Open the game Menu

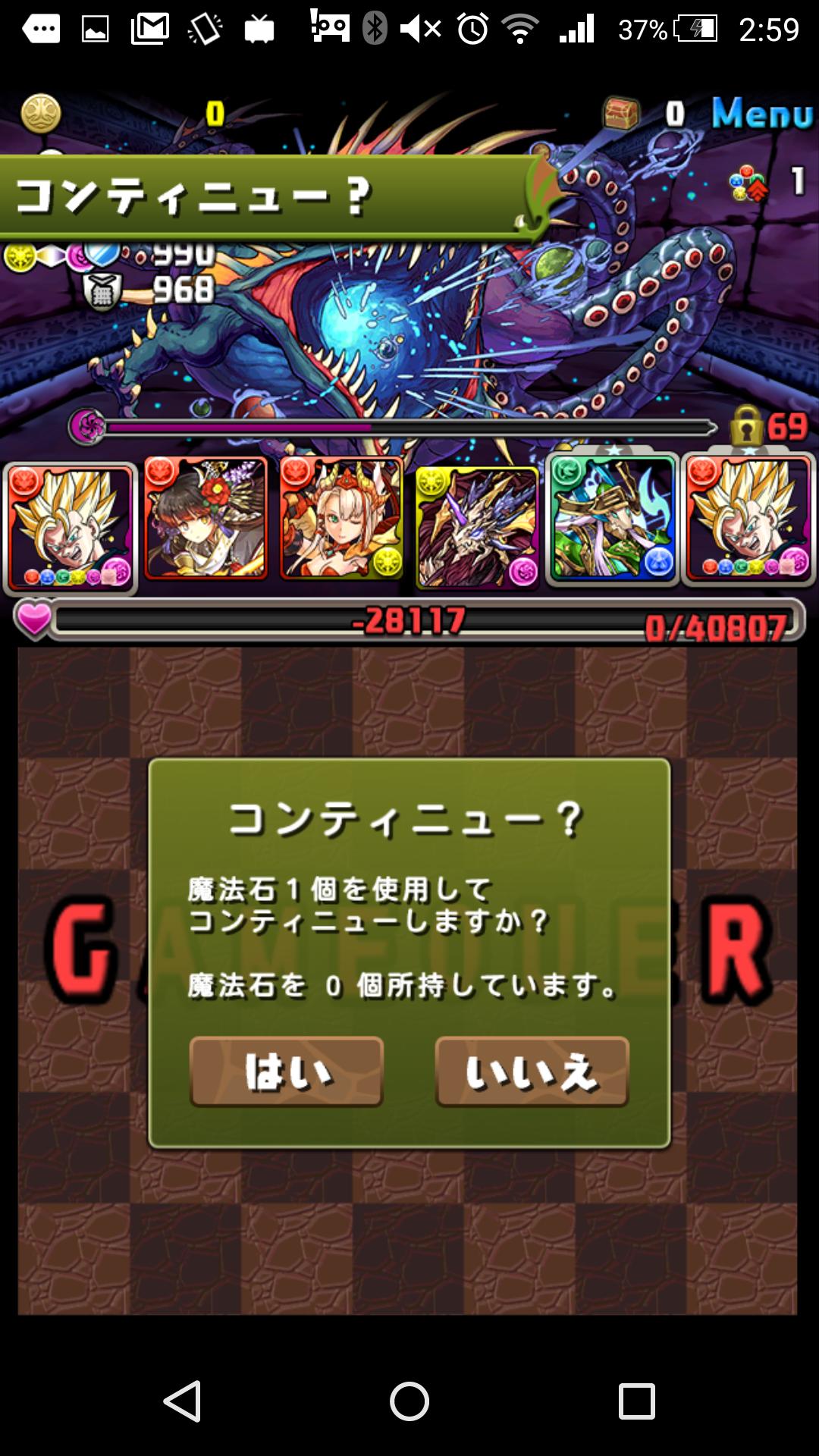(761, 114)
